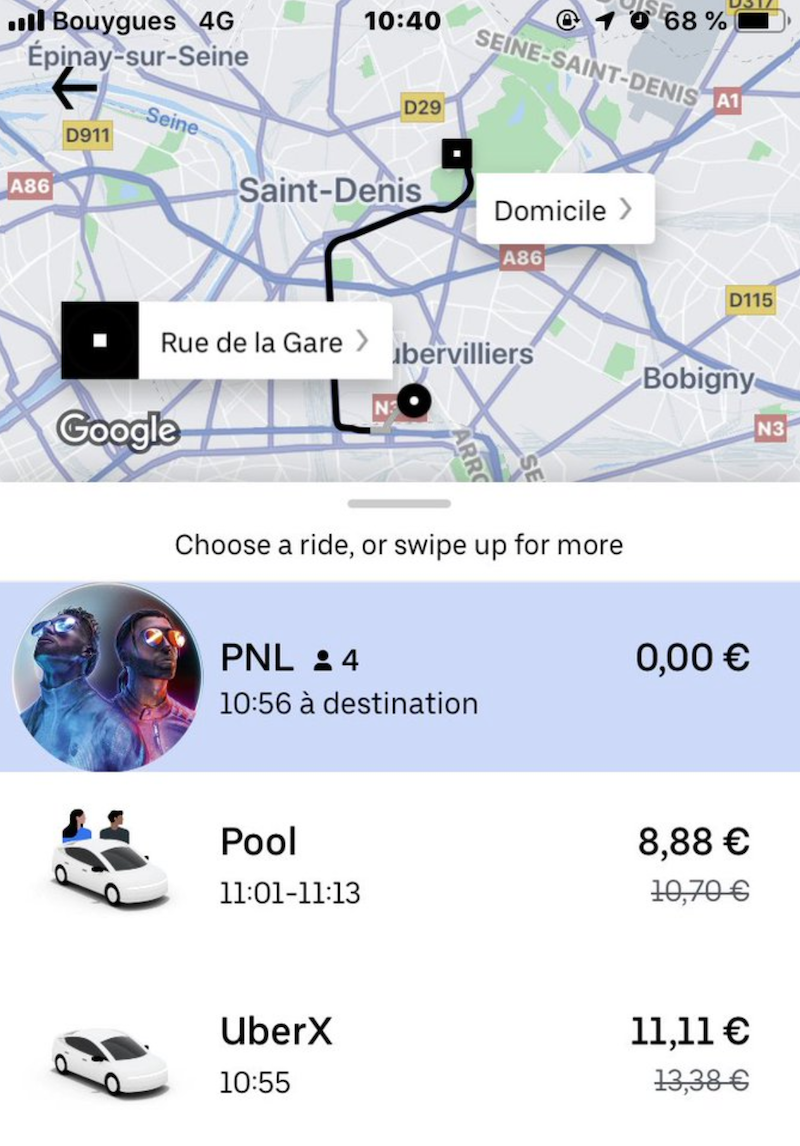Viewport: 800px width, 1146px height.
Task: Edit the Rue de la Gare pickup
Action: [264, 342]
